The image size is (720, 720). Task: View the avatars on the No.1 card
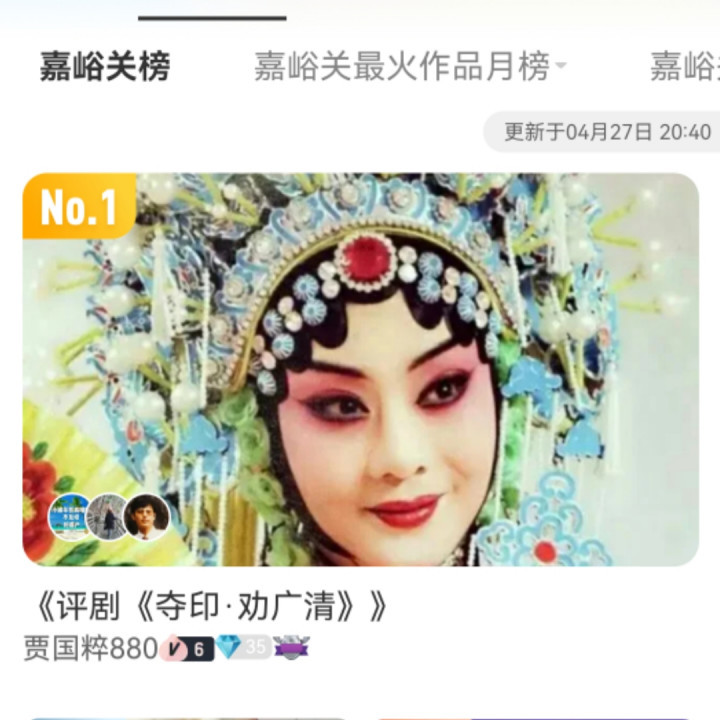[x=108, y=517]
